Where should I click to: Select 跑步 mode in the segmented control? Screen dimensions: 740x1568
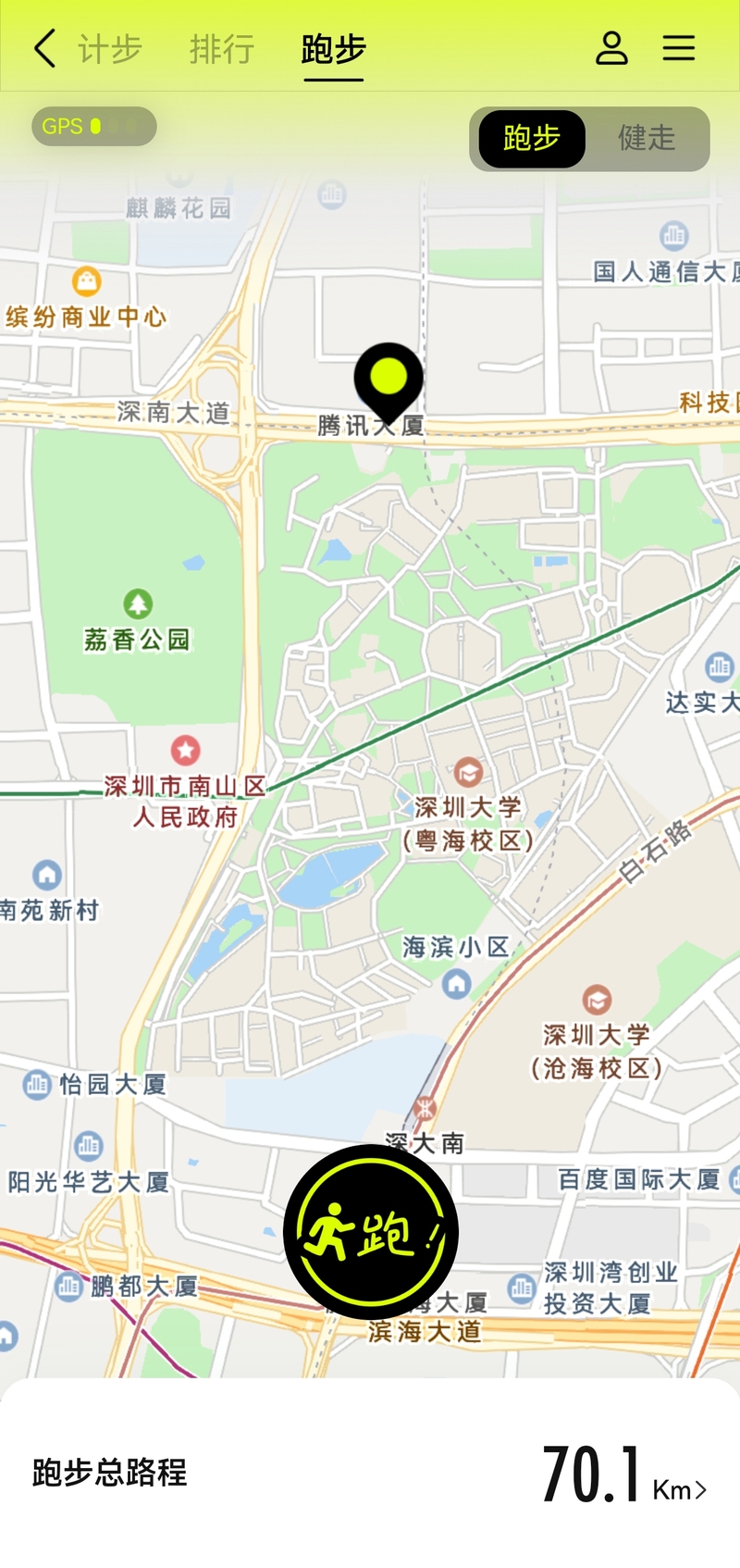532,139
